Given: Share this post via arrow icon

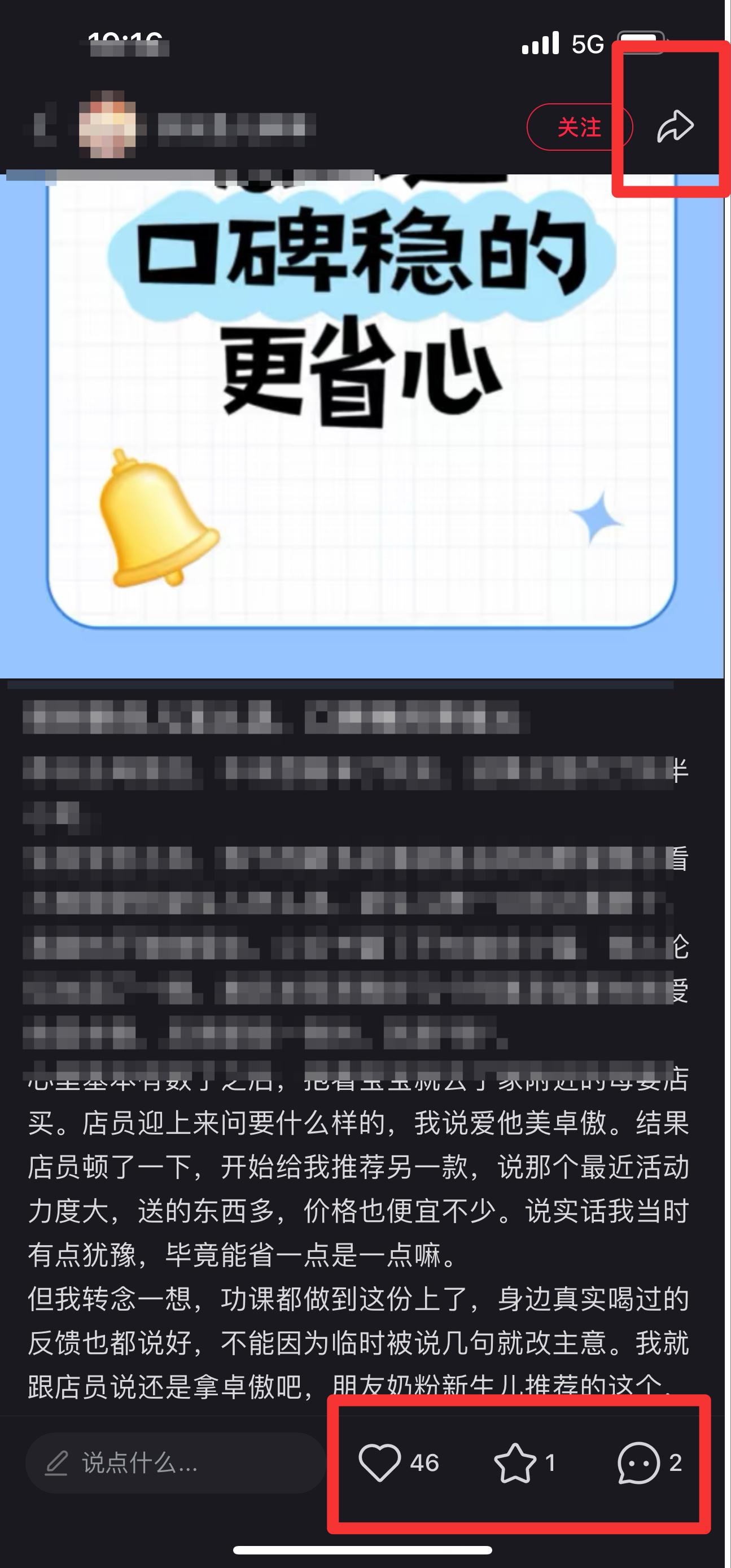Looking at the screenshot, I should [x=675, y=126].
